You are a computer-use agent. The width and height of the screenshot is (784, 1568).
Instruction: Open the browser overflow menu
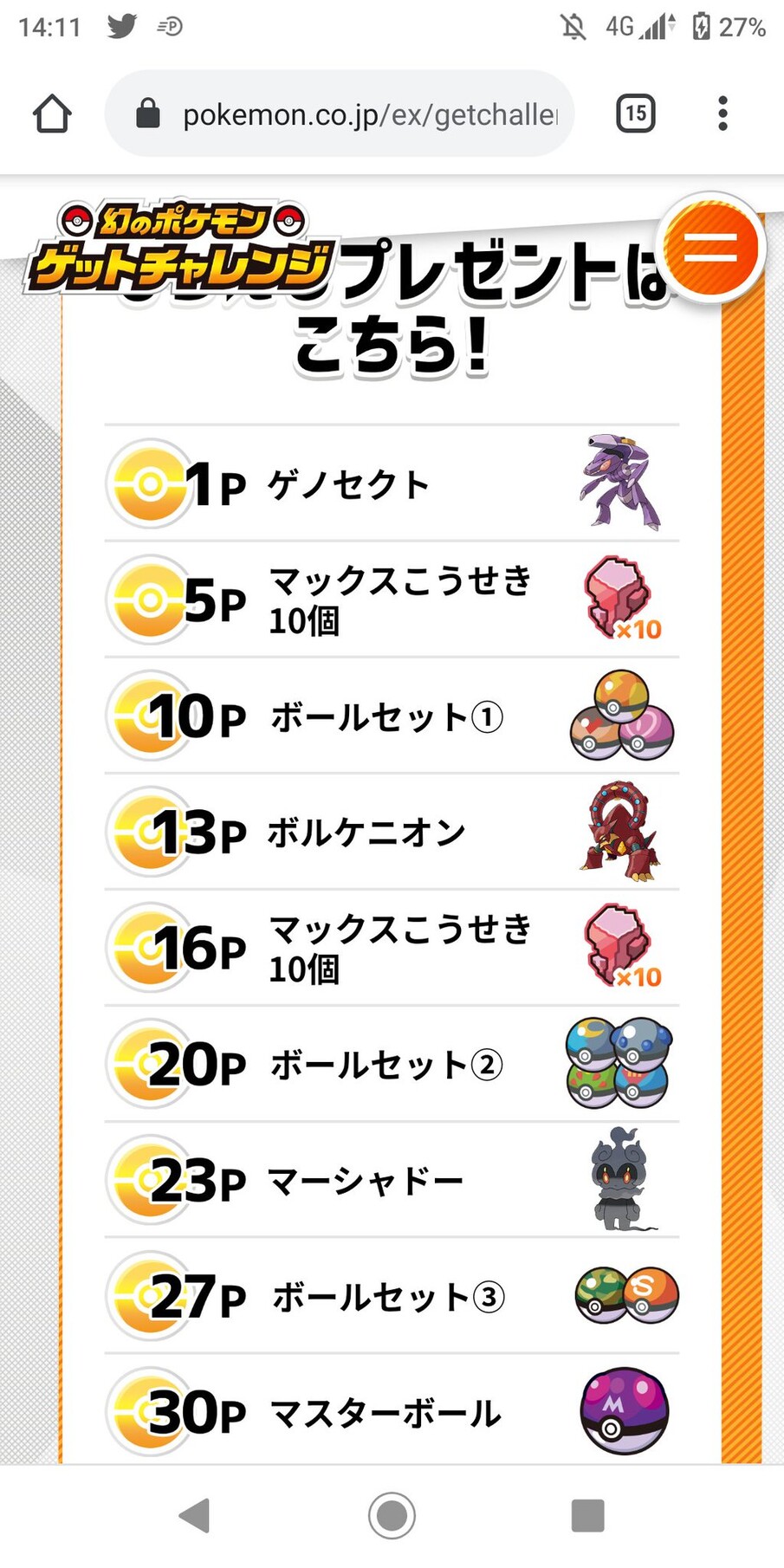[x=722, y=113]
